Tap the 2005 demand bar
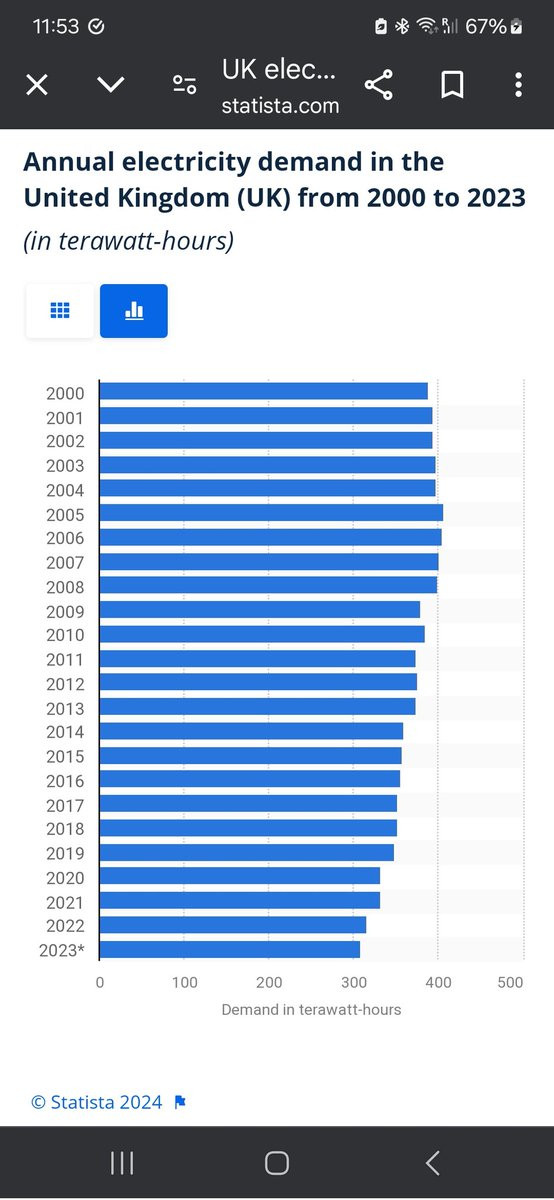The width and height of the screenshot is (554, 1200). (271, 514)
